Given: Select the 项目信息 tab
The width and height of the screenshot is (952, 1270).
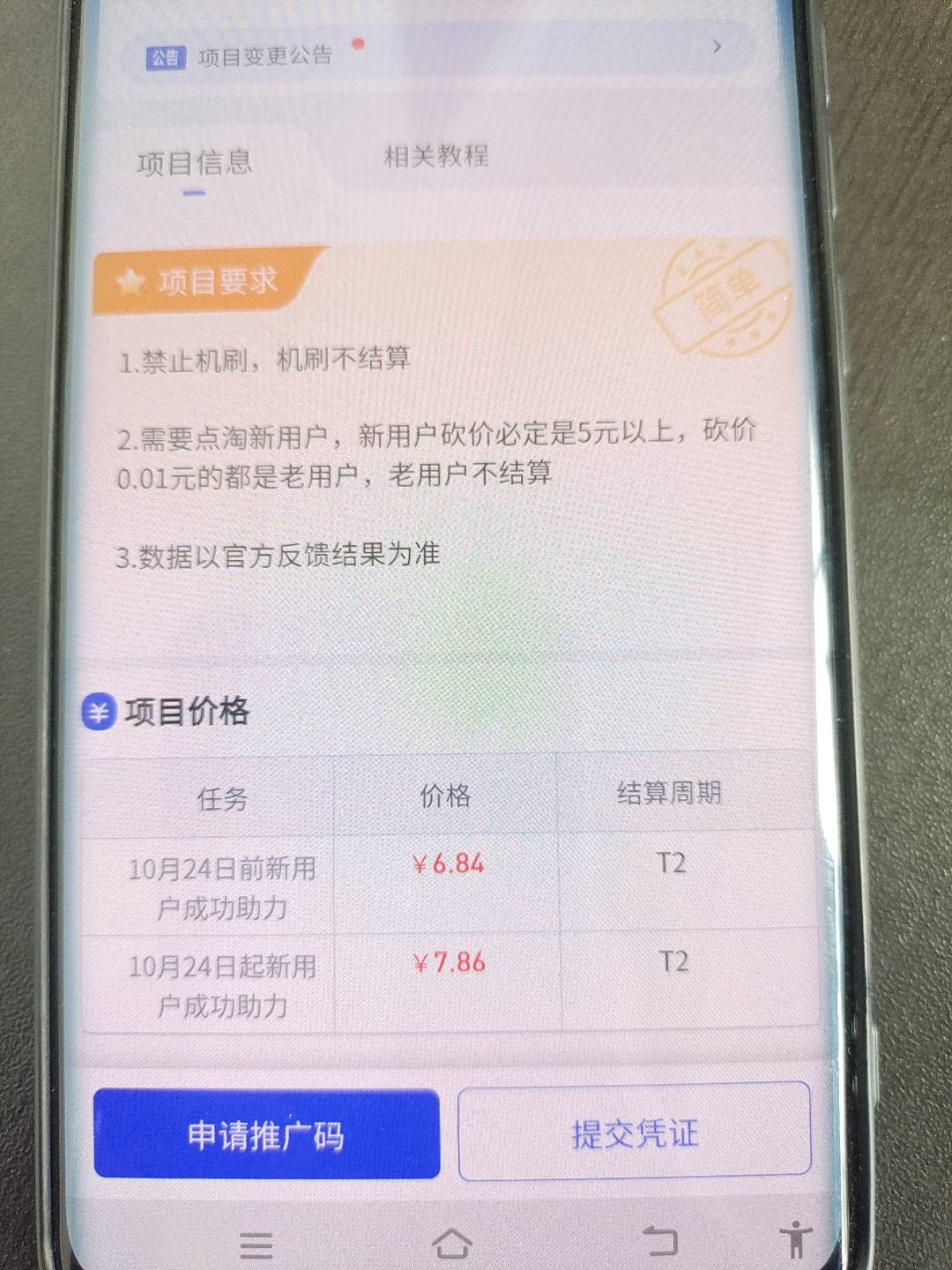Looking at the screenshot, I should (195, 164).
